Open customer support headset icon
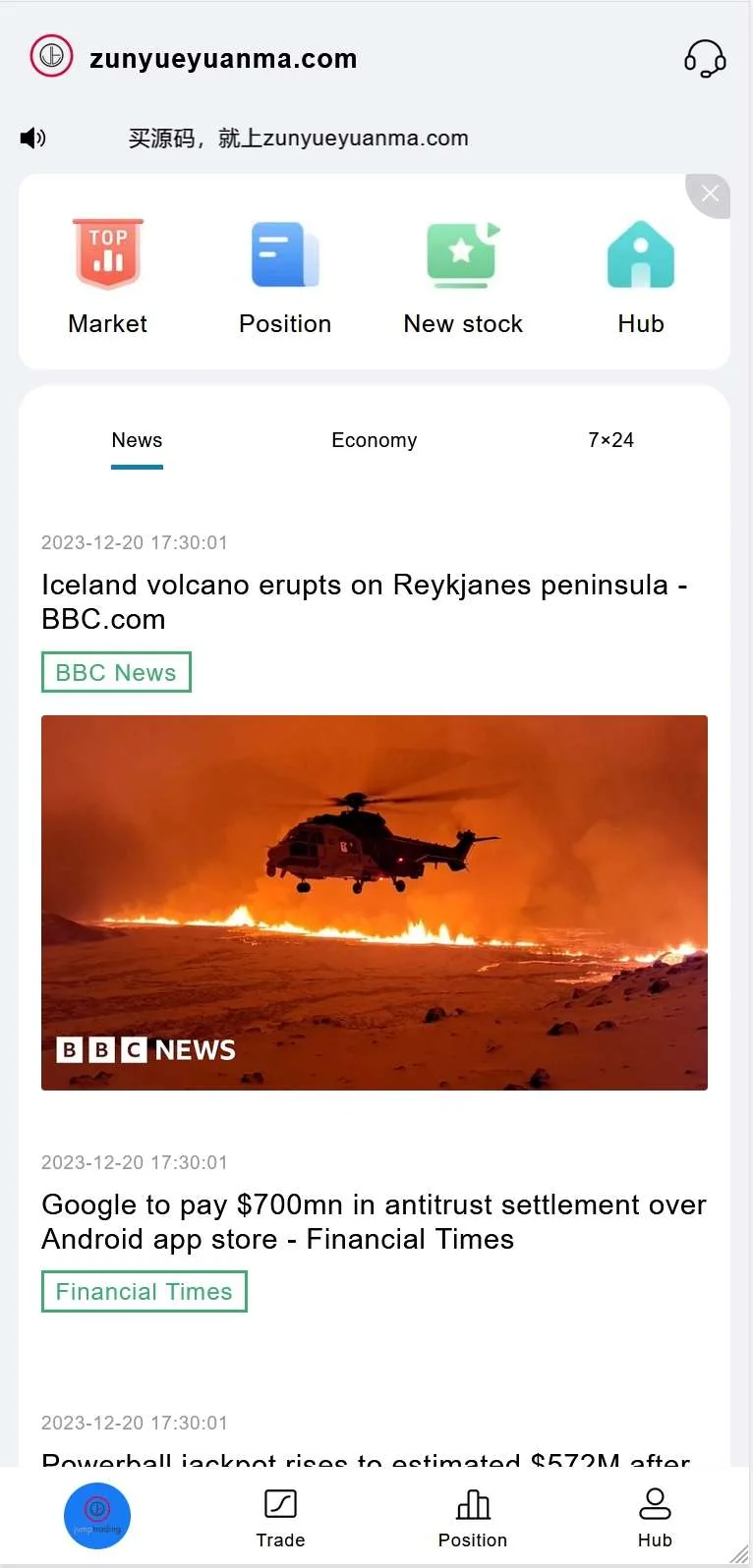 705,58
